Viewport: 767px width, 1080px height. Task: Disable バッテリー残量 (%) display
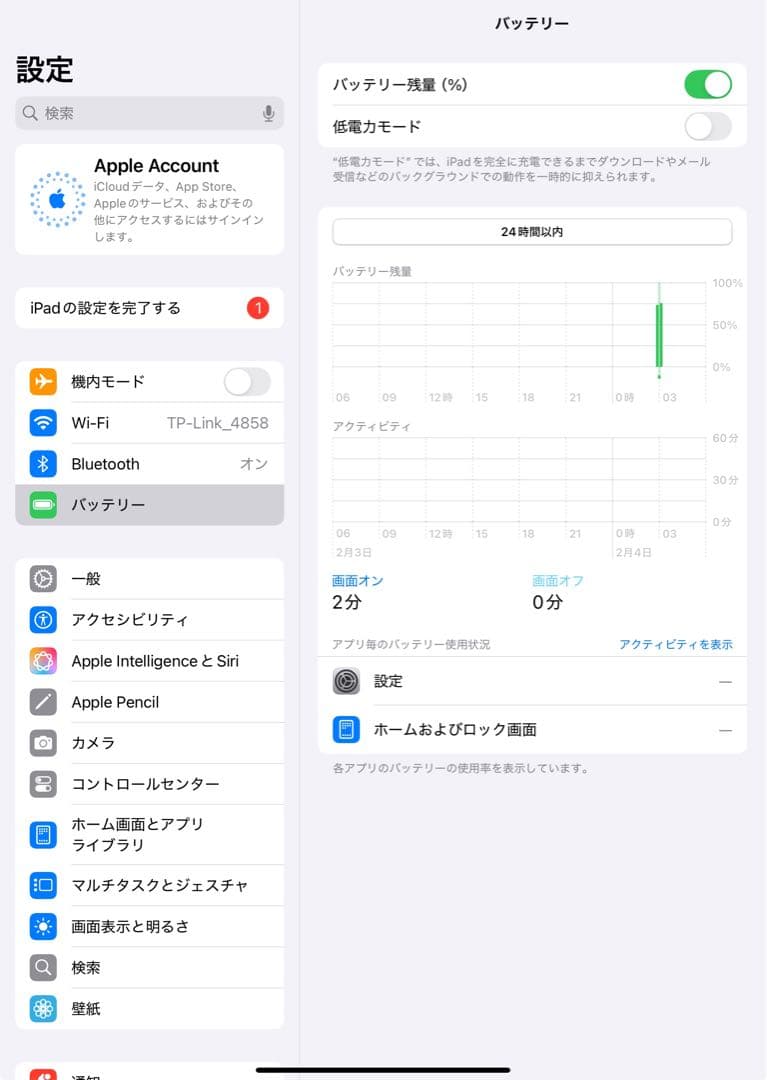708,85
